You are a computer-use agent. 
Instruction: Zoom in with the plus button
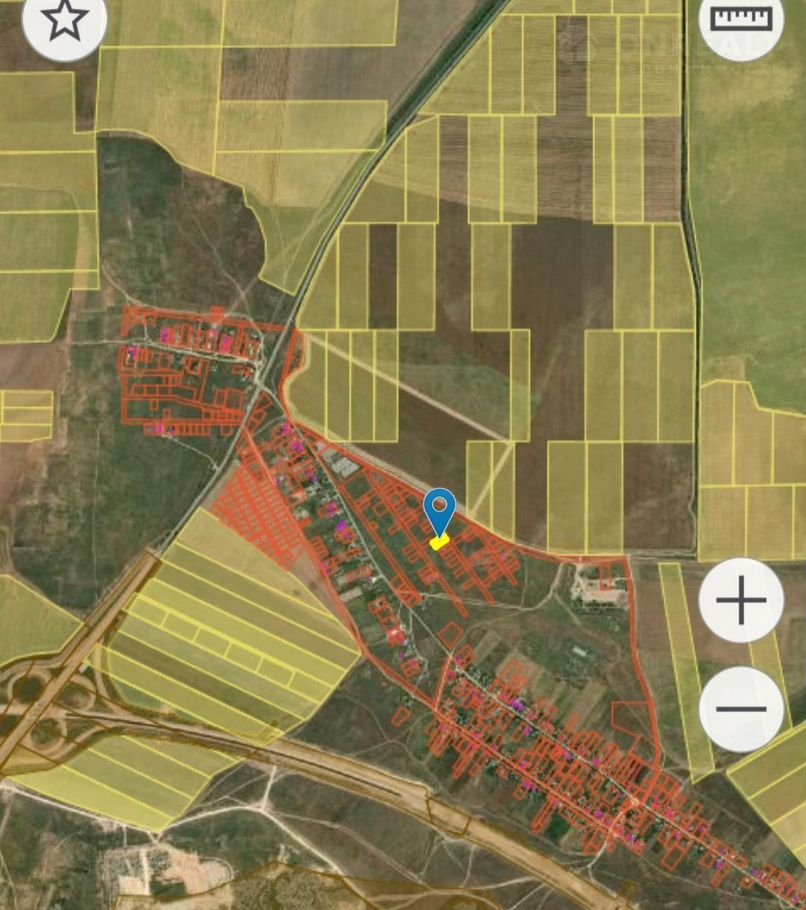[741, 602]
